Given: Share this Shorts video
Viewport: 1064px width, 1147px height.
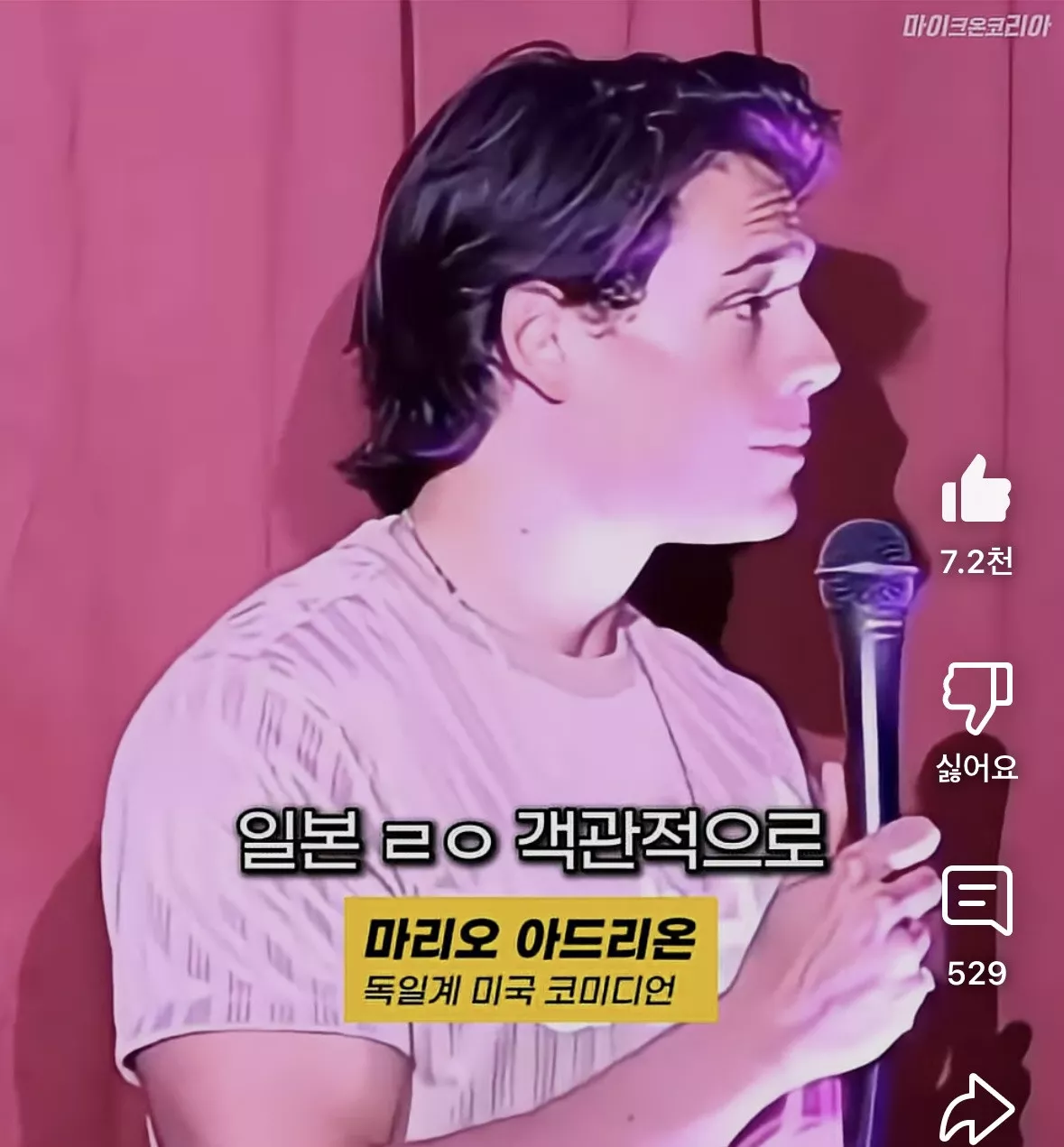Looking at the screenshot, I should tap(976, 1108).
